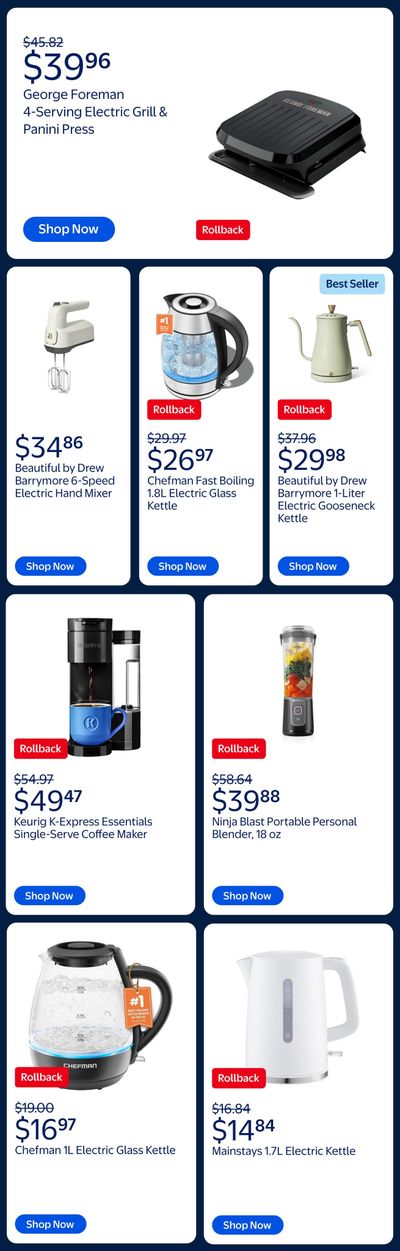The height and width of the screenshot is (1251, 400).
Task: Tap Shop Now for Chefman 1L glass kettle
Action: point(50,1224)
